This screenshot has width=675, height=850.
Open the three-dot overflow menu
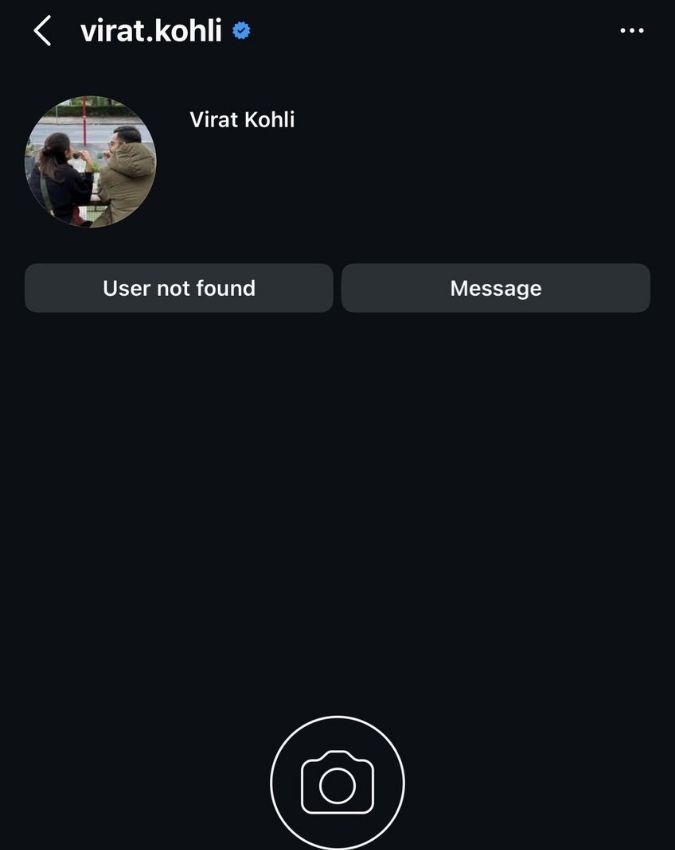(631, 31)
